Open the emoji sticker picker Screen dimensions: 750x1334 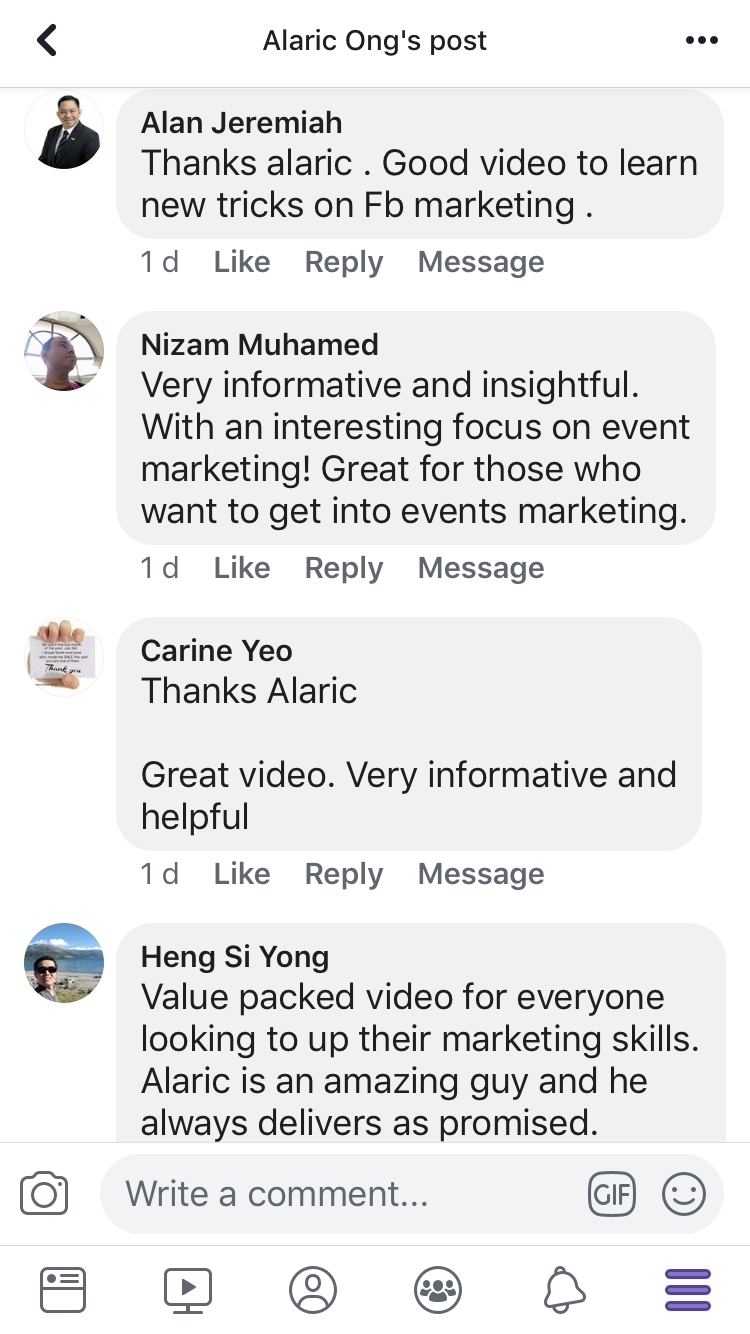click(684, 1194)
